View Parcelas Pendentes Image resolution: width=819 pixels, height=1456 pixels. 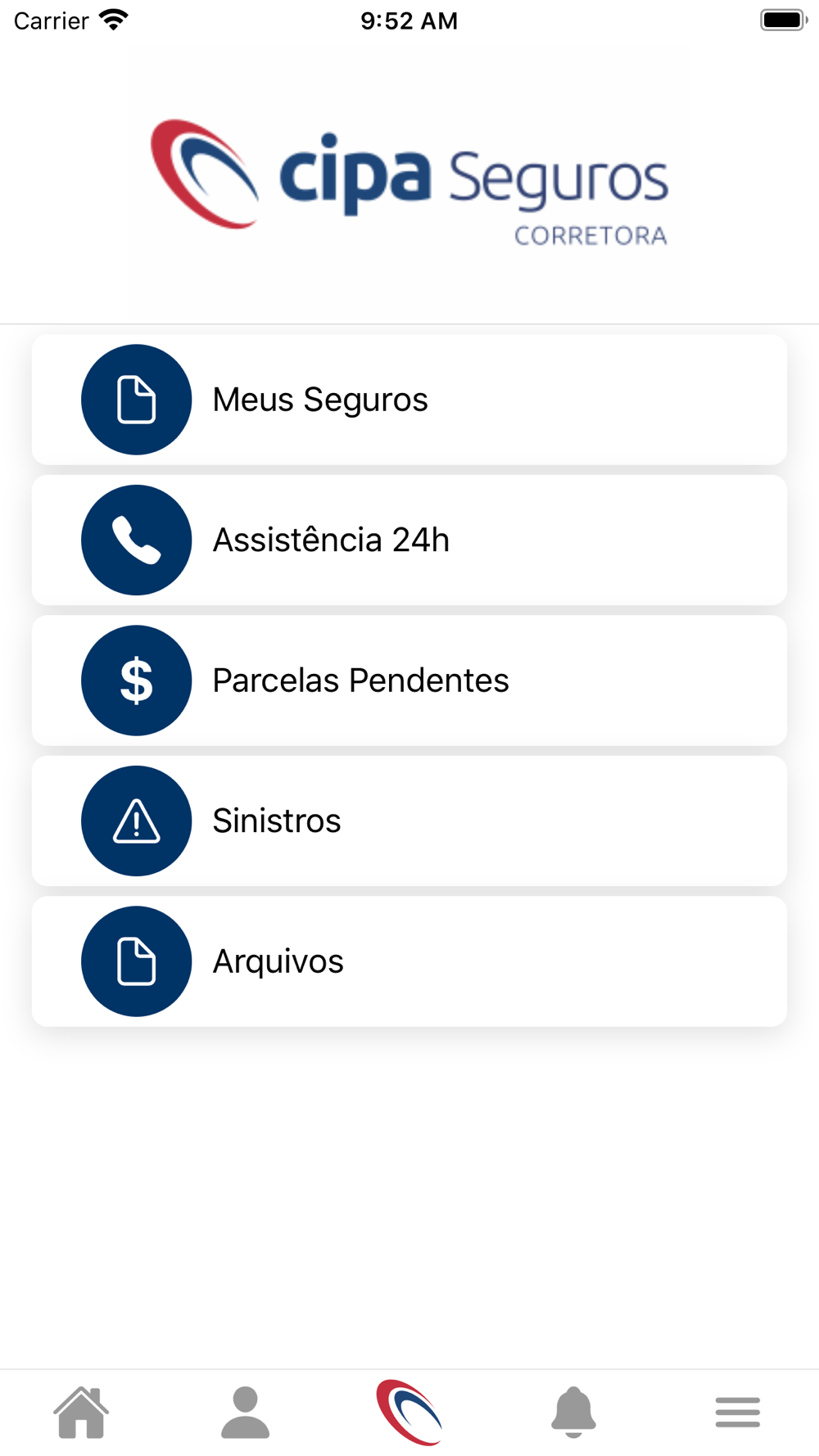pos(409,681)
